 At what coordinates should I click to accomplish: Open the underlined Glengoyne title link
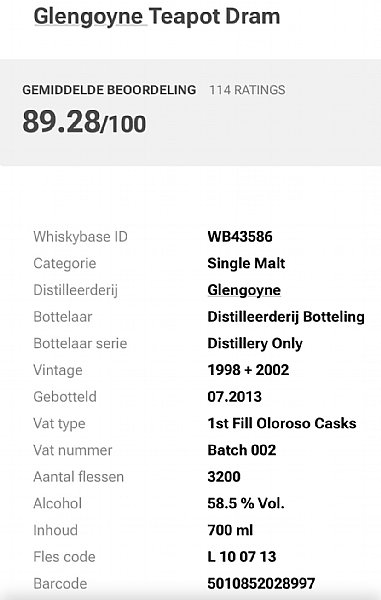point(88,17)
